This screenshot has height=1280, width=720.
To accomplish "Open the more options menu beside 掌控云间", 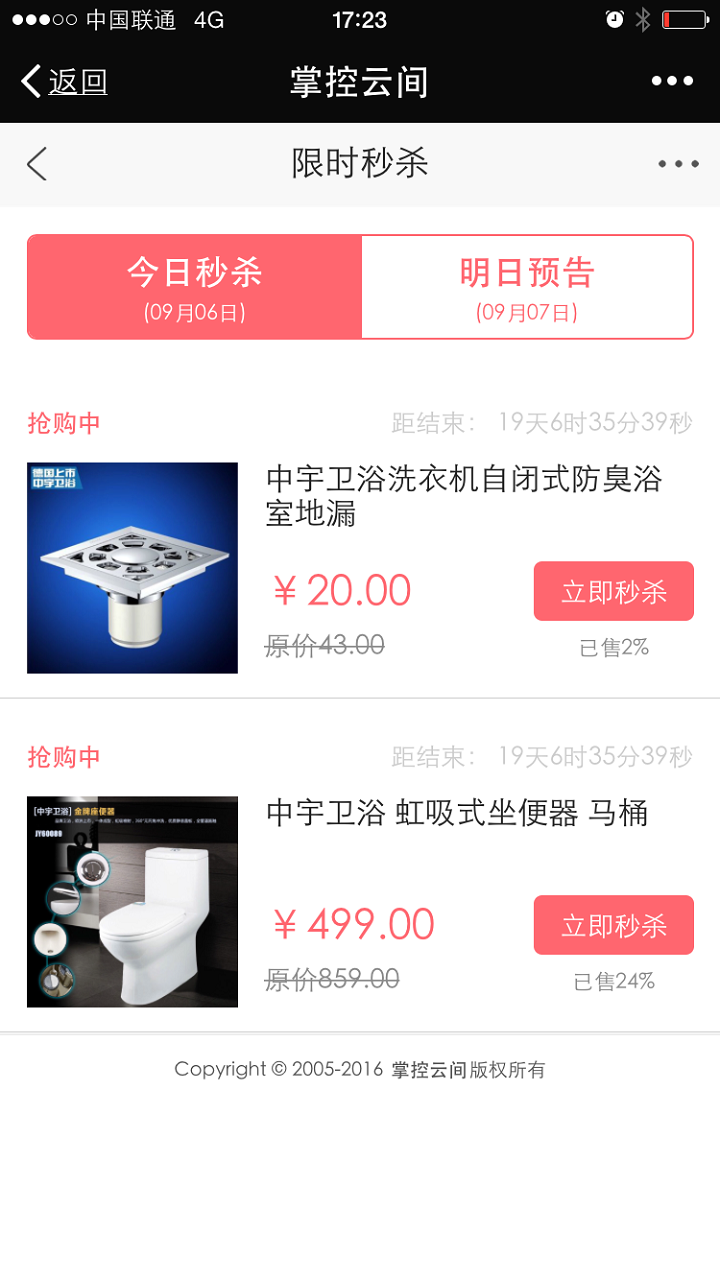I will coord(672,81).
